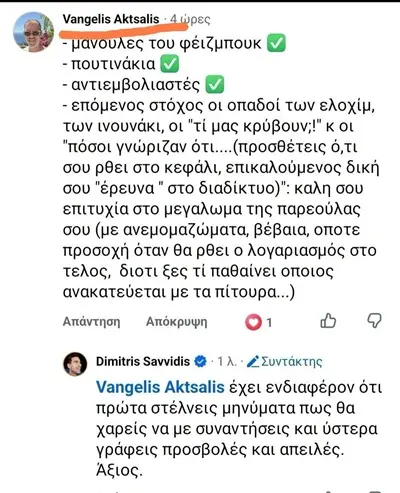
Task: View the heart reaction count on the comment
Action: click(259, 322)
